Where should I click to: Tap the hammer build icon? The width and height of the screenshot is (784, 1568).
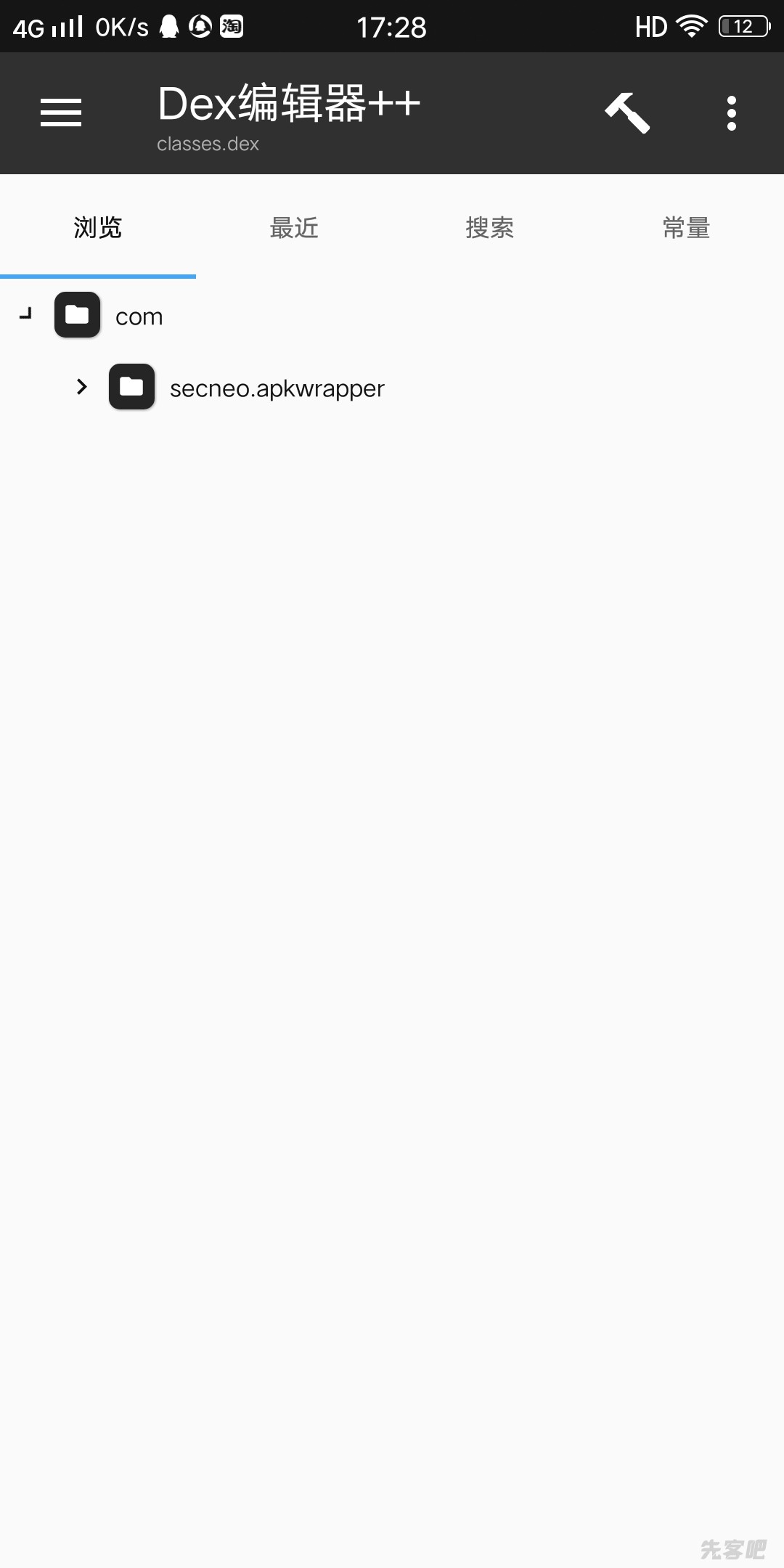[x=627, y=113]
